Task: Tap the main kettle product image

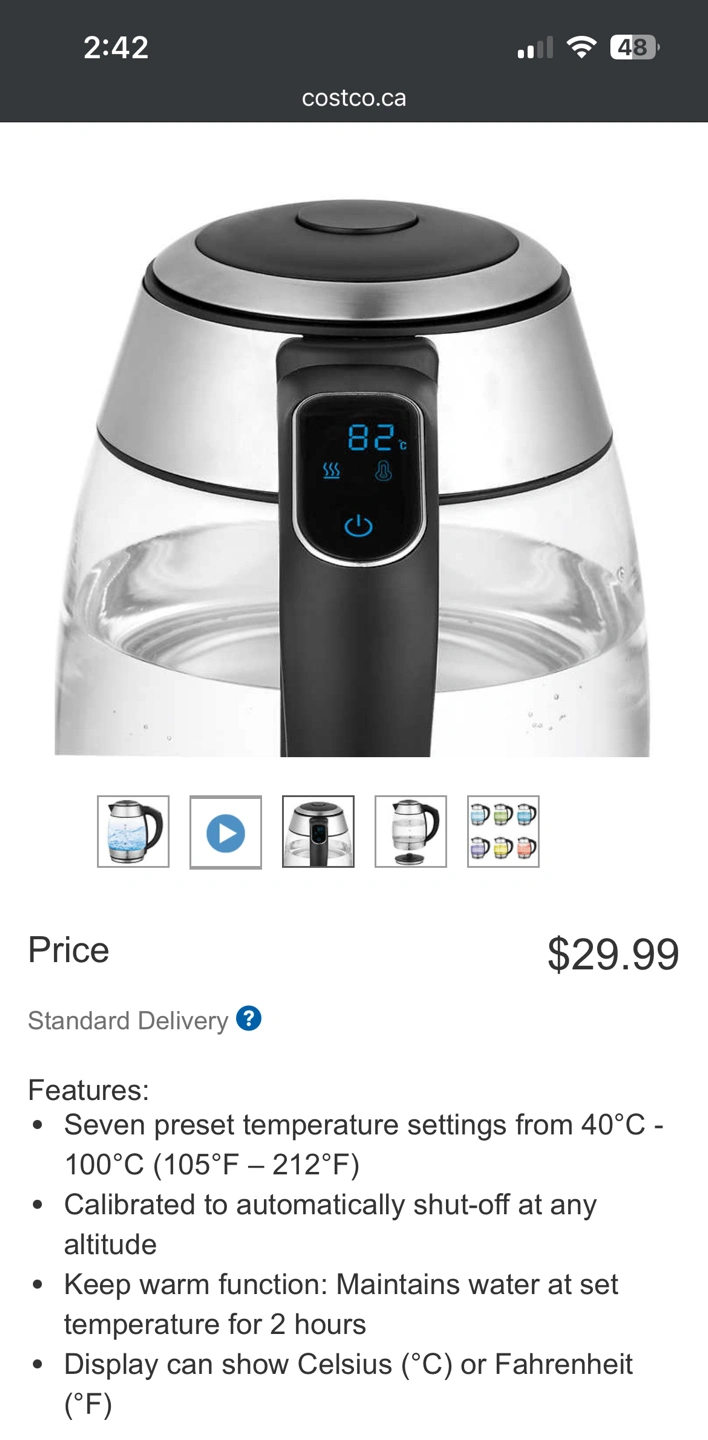Action: [x=354, y=470]
